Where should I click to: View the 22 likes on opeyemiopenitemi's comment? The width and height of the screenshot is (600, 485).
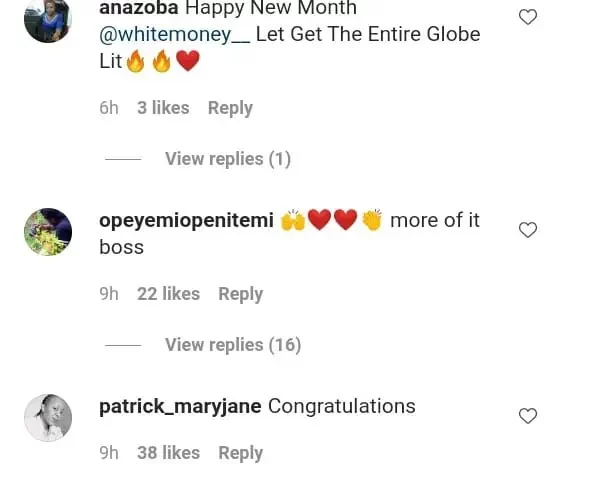[168, 294]
